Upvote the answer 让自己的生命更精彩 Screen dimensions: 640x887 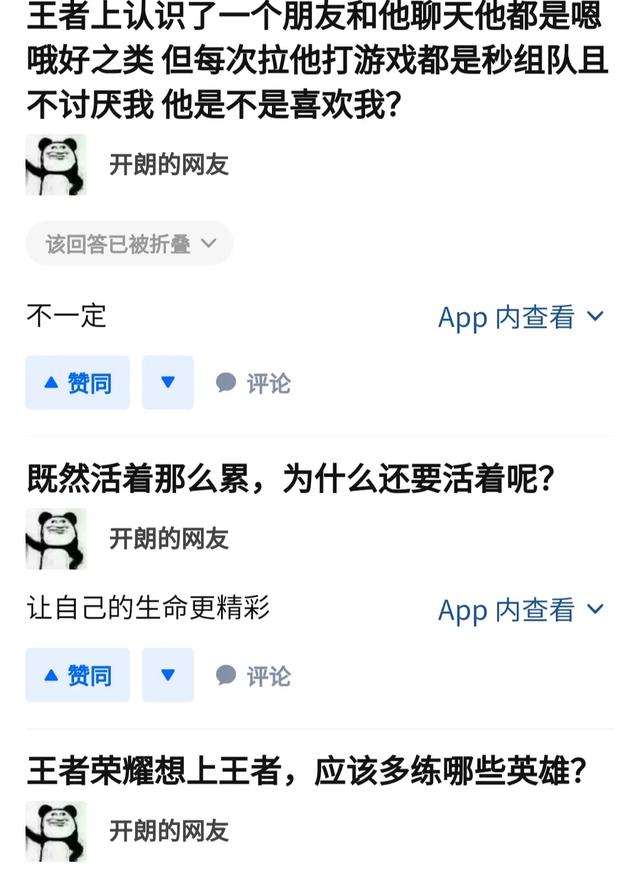coord(78,675)
